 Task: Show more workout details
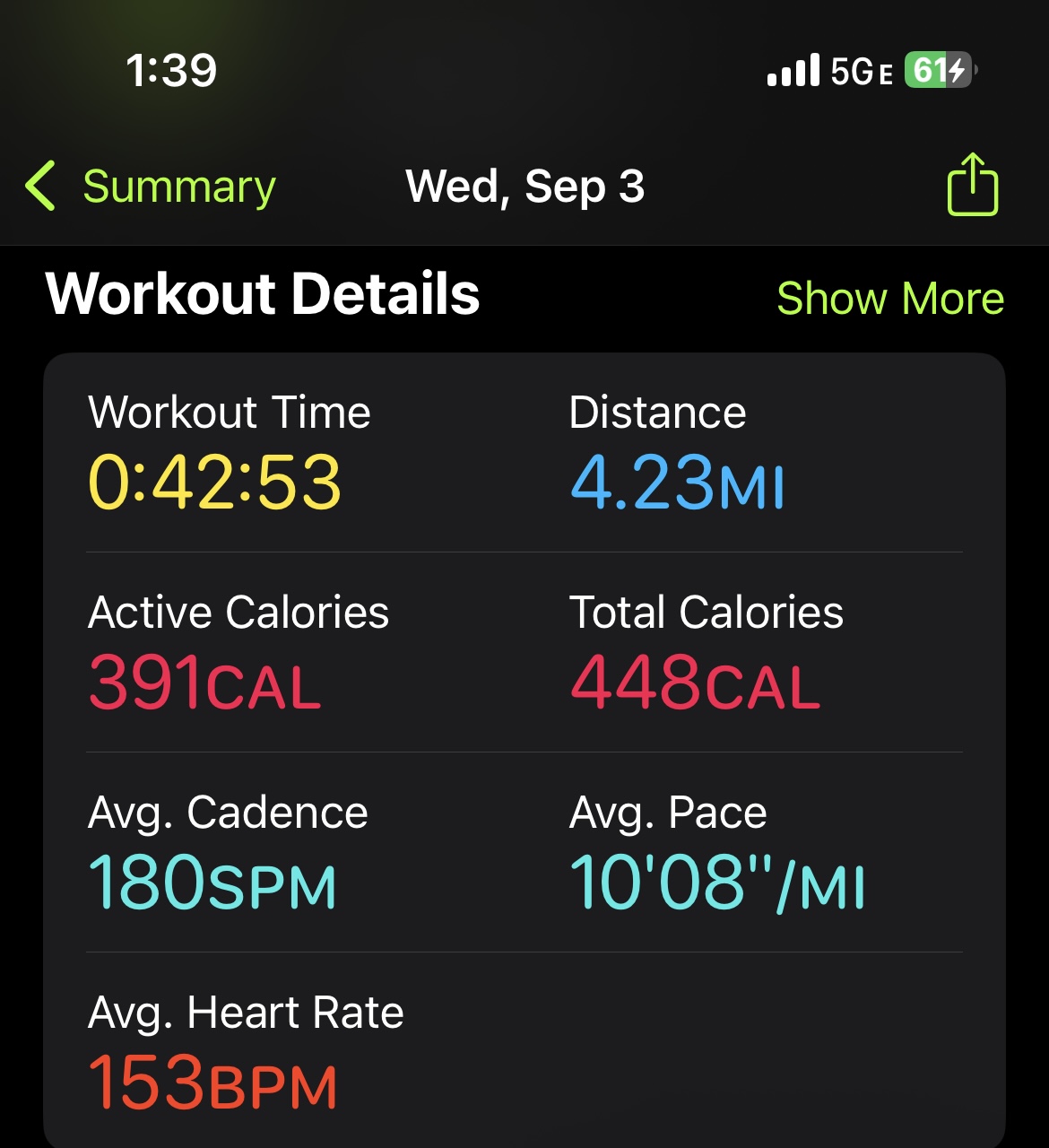889,298
